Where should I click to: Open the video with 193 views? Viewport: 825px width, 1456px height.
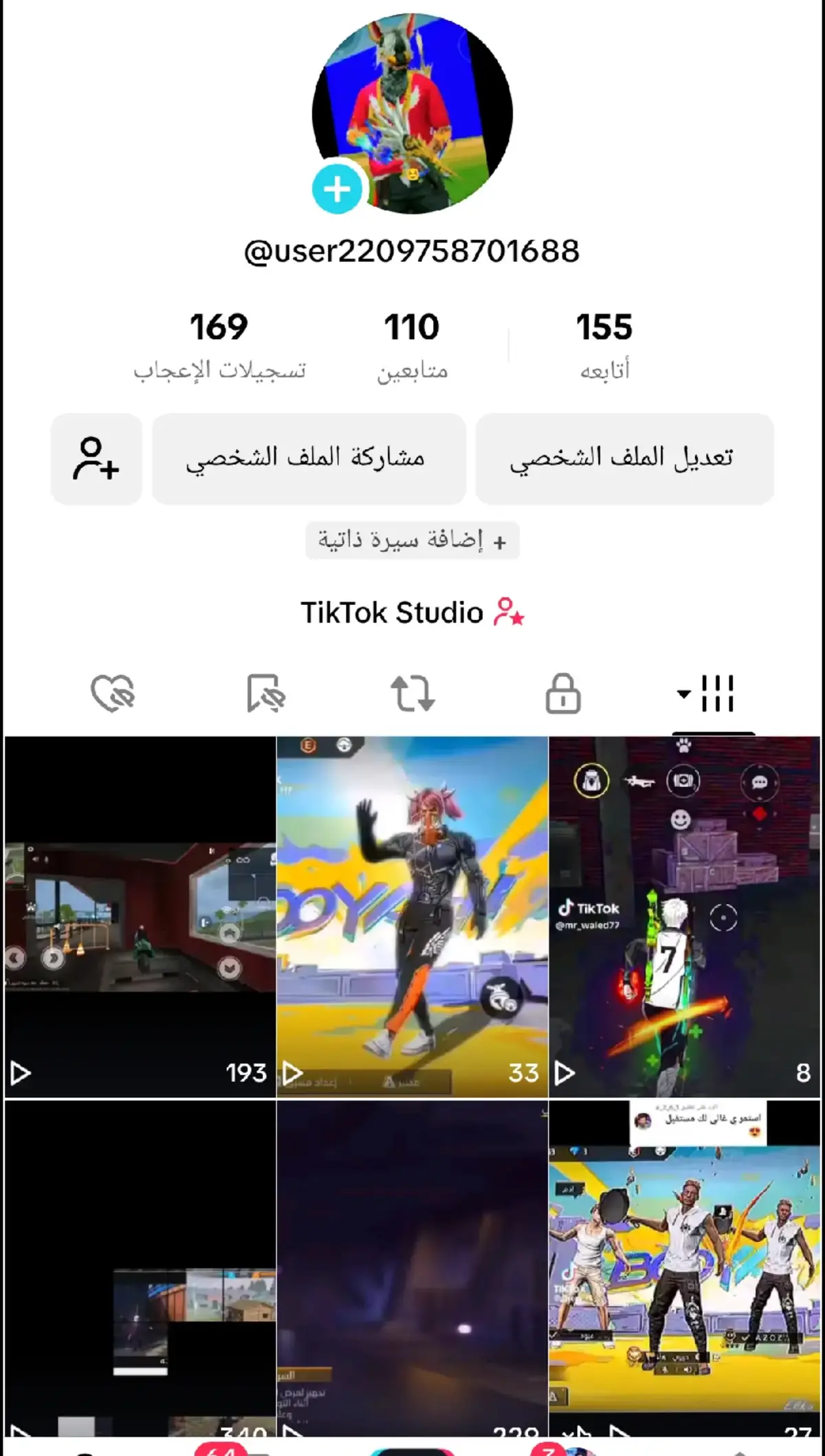pos(140,917)
